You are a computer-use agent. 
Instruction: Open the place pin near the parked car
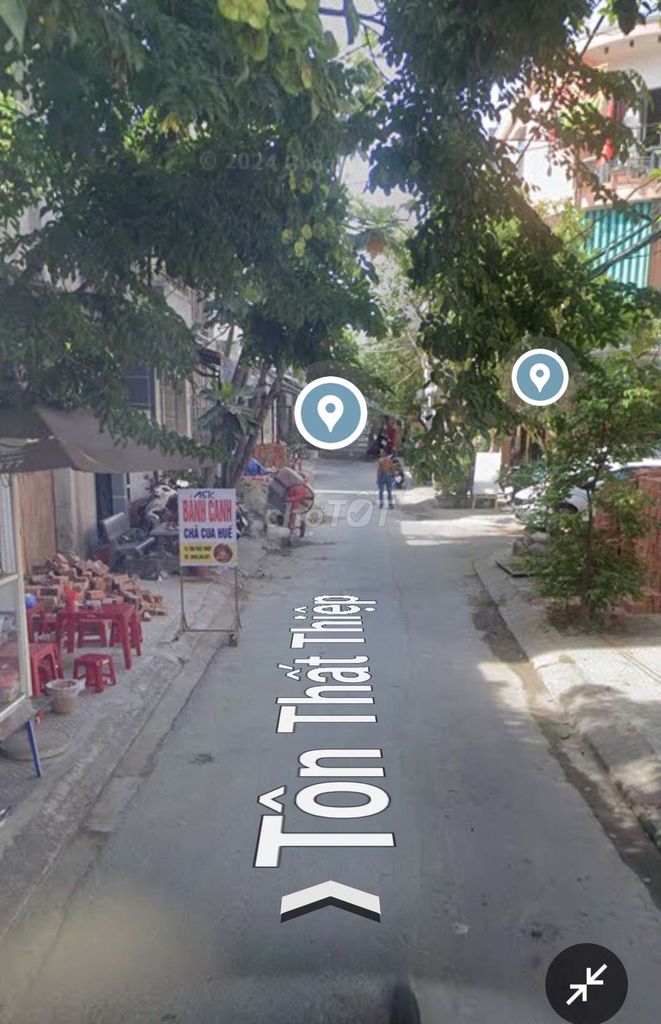click(540, 377)
